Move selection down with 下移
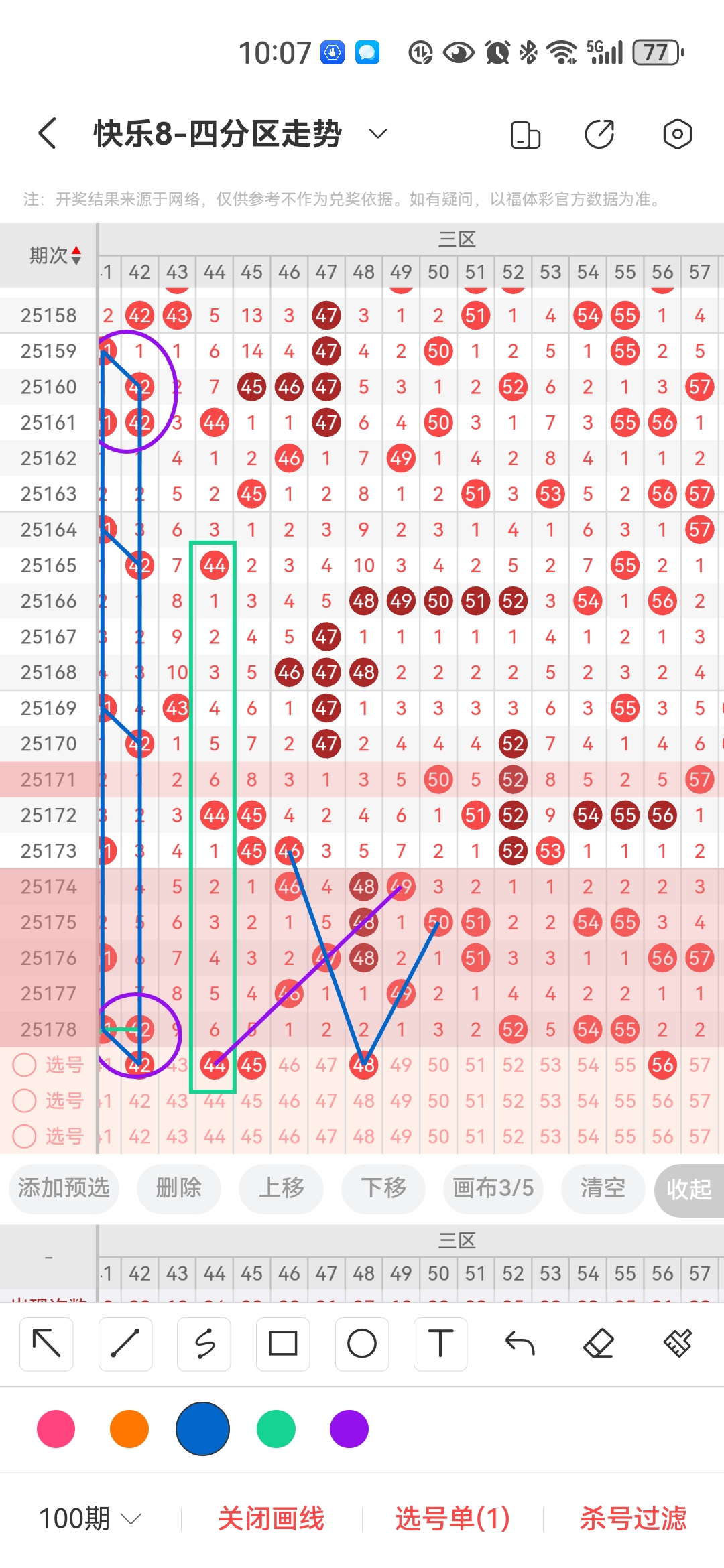This screenshot has width=724, height=1568. click(383, 1189)
